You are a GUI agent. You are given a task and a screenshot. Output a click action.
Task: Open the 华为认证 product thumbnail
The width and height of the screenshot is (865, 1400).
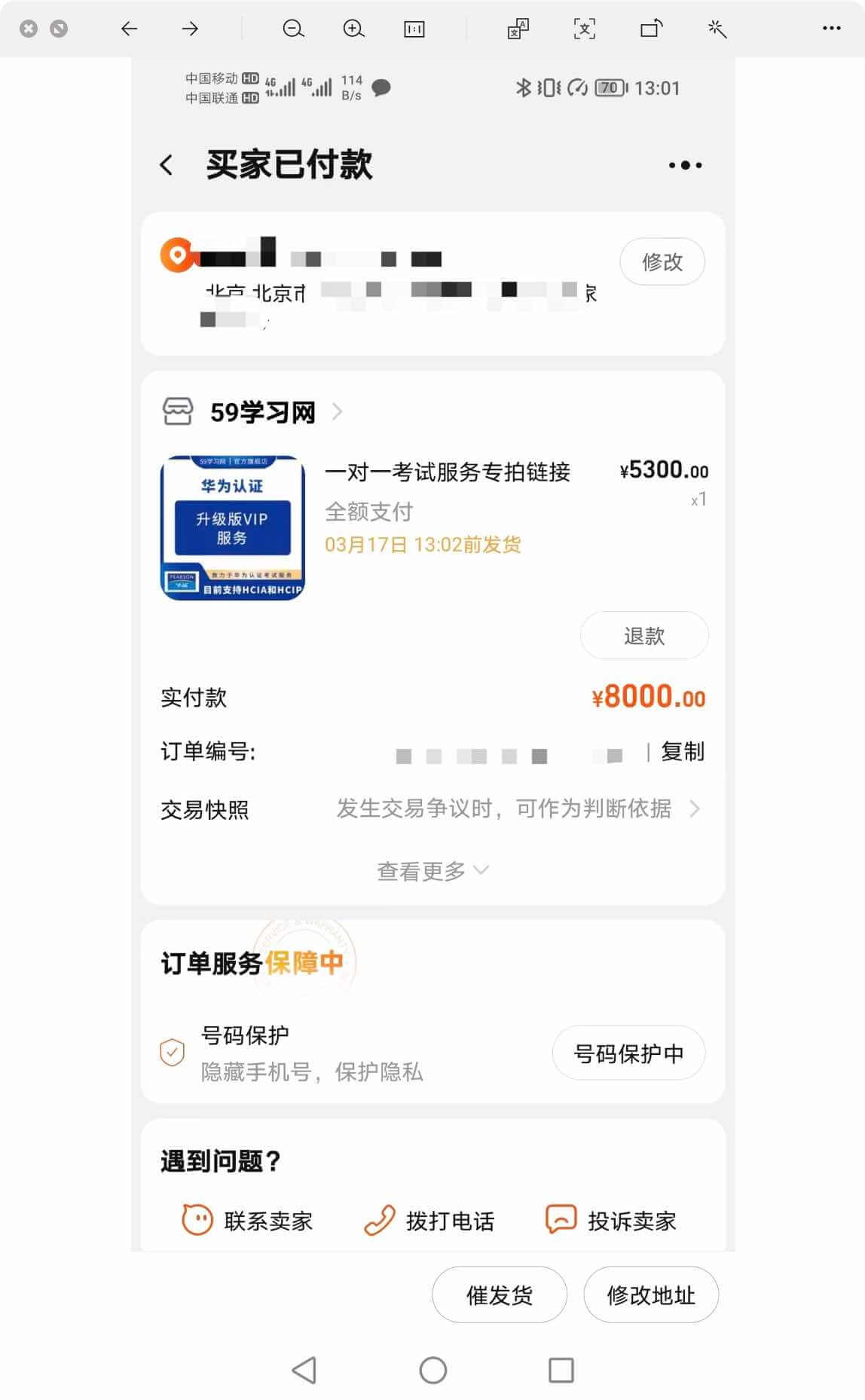[x=233, y=527]
